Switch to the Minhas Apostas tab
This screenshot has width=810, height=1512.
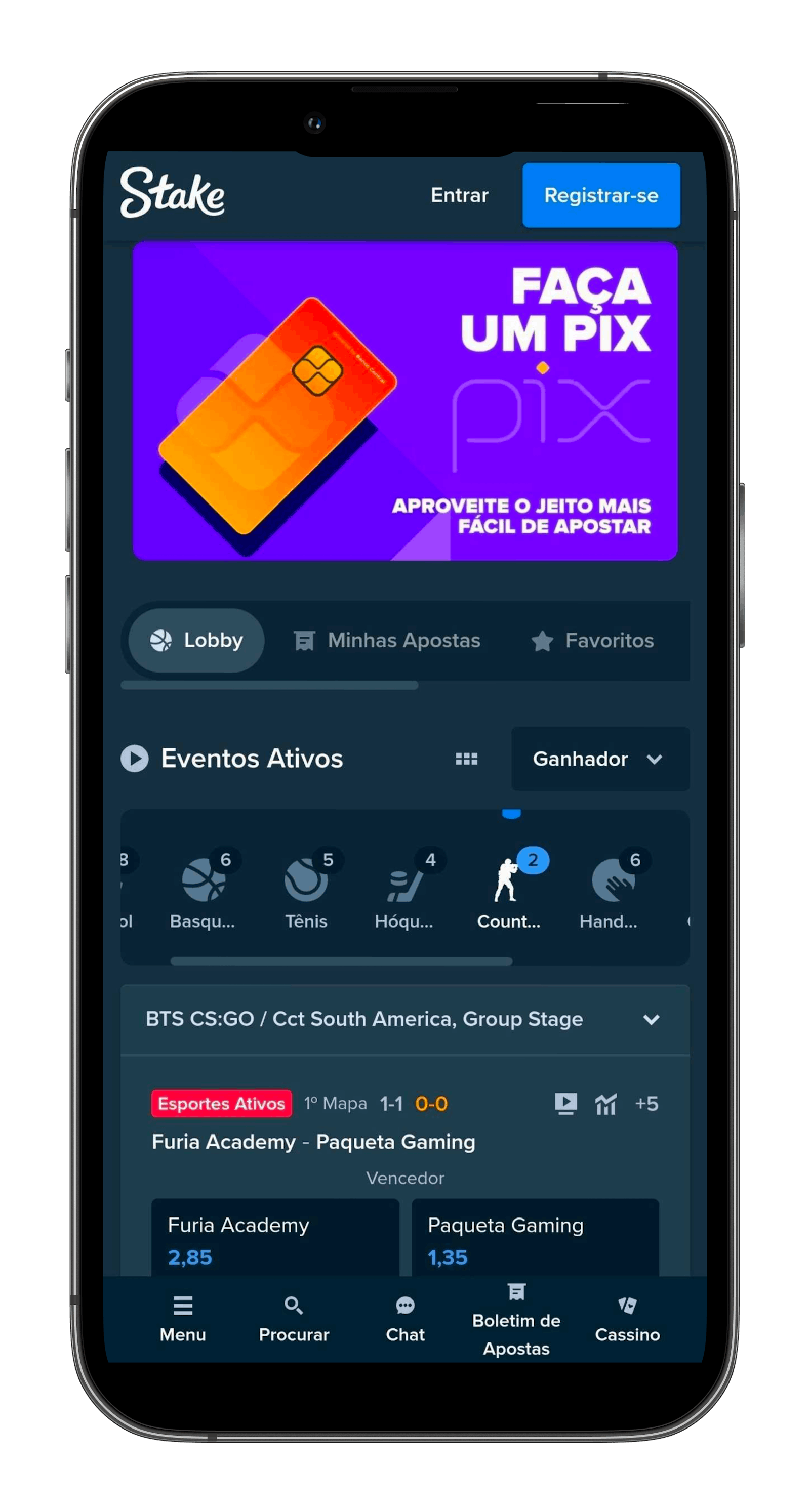click(387, 640)
